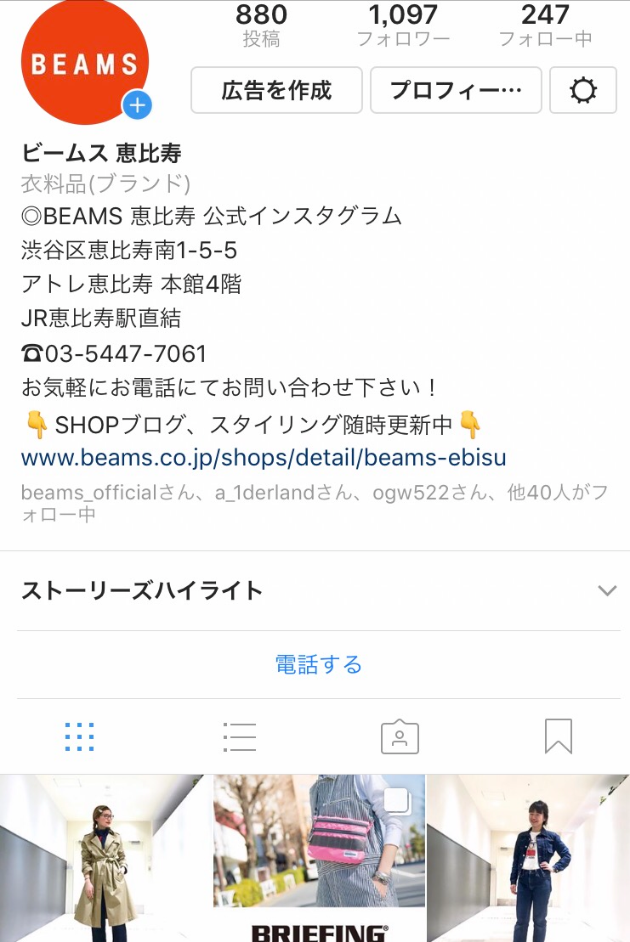See mutual followers like beams_official
Viewport: 630px width, 942px height.
300,502
